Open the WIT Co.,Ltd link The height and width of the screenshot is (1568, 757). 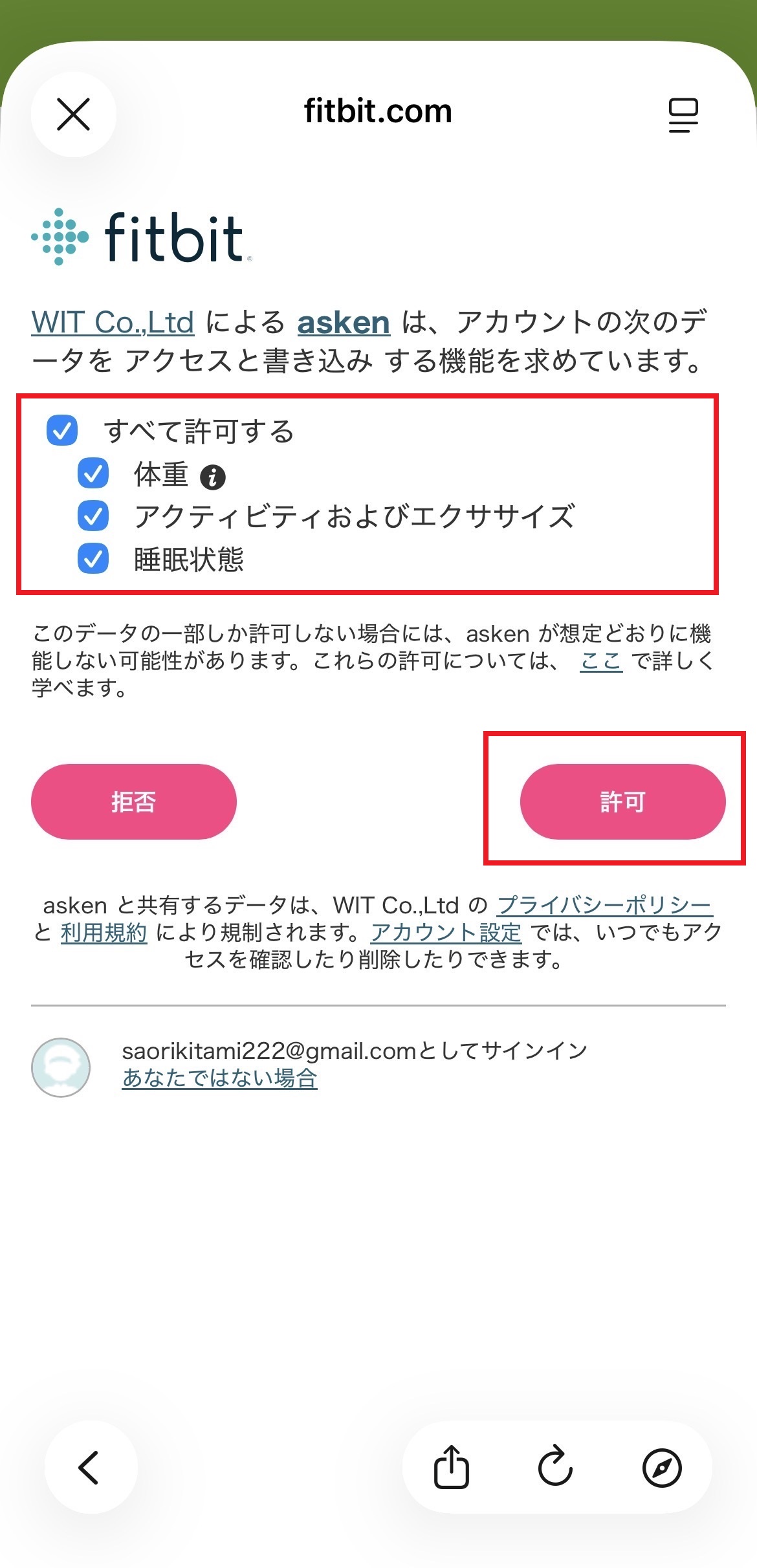(113, 322)
